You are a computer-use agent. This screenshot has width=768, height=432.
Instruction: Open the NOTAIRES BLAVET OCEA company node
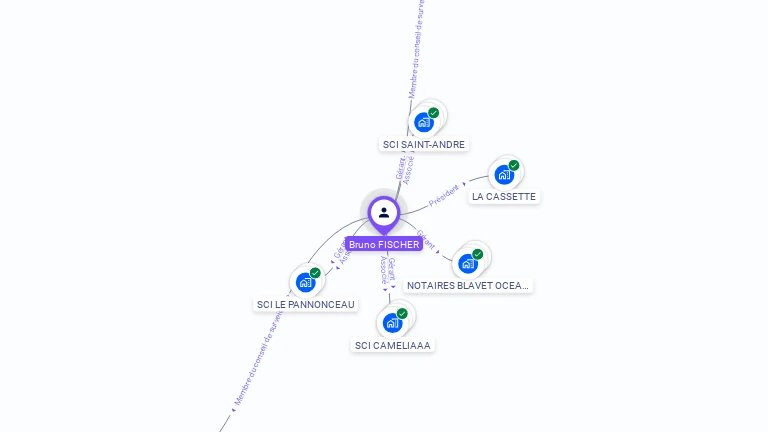[x=468, y=263]
